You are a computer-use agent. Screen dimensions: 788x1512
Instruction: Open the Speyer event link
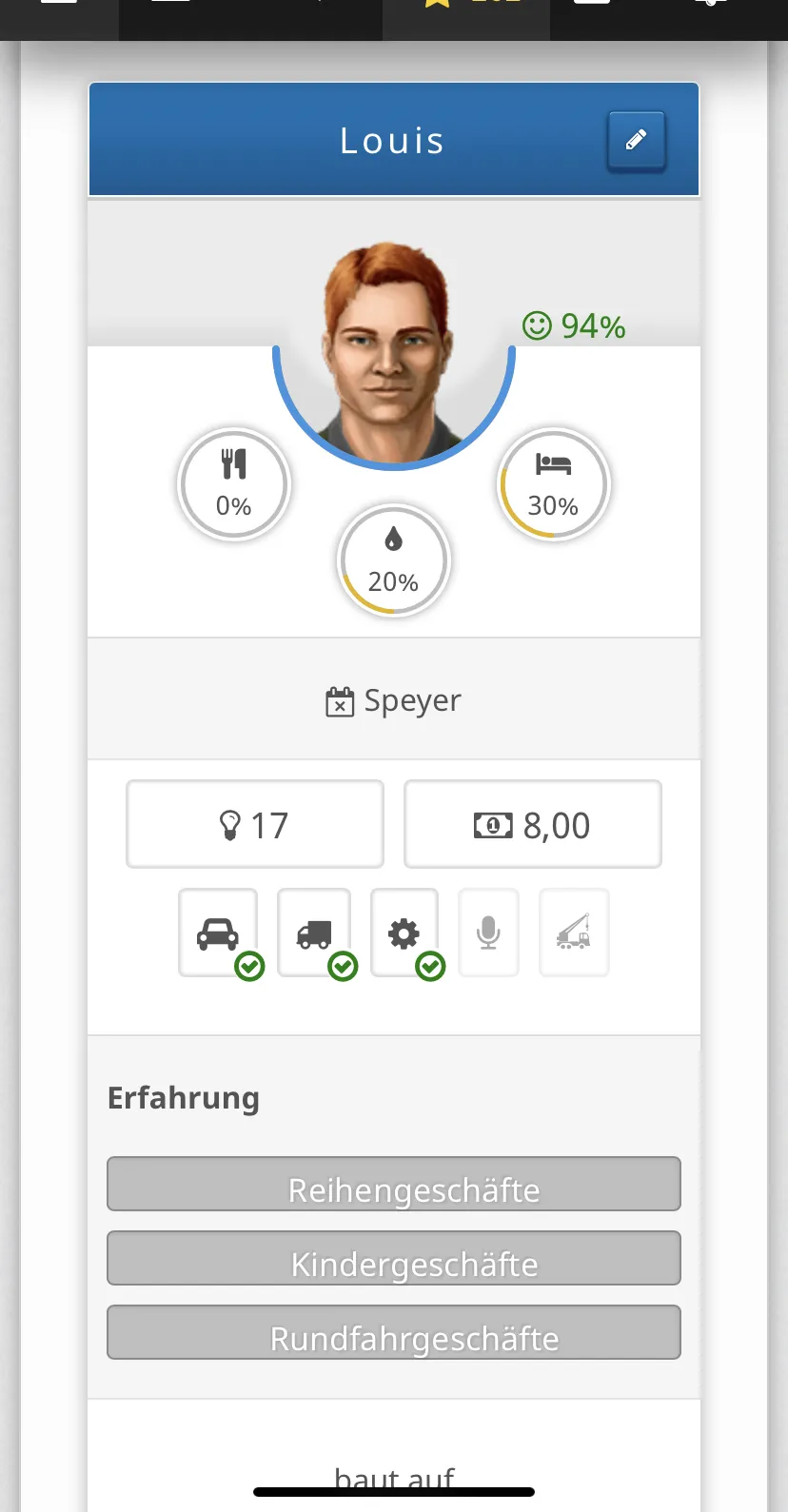[393, 701]
